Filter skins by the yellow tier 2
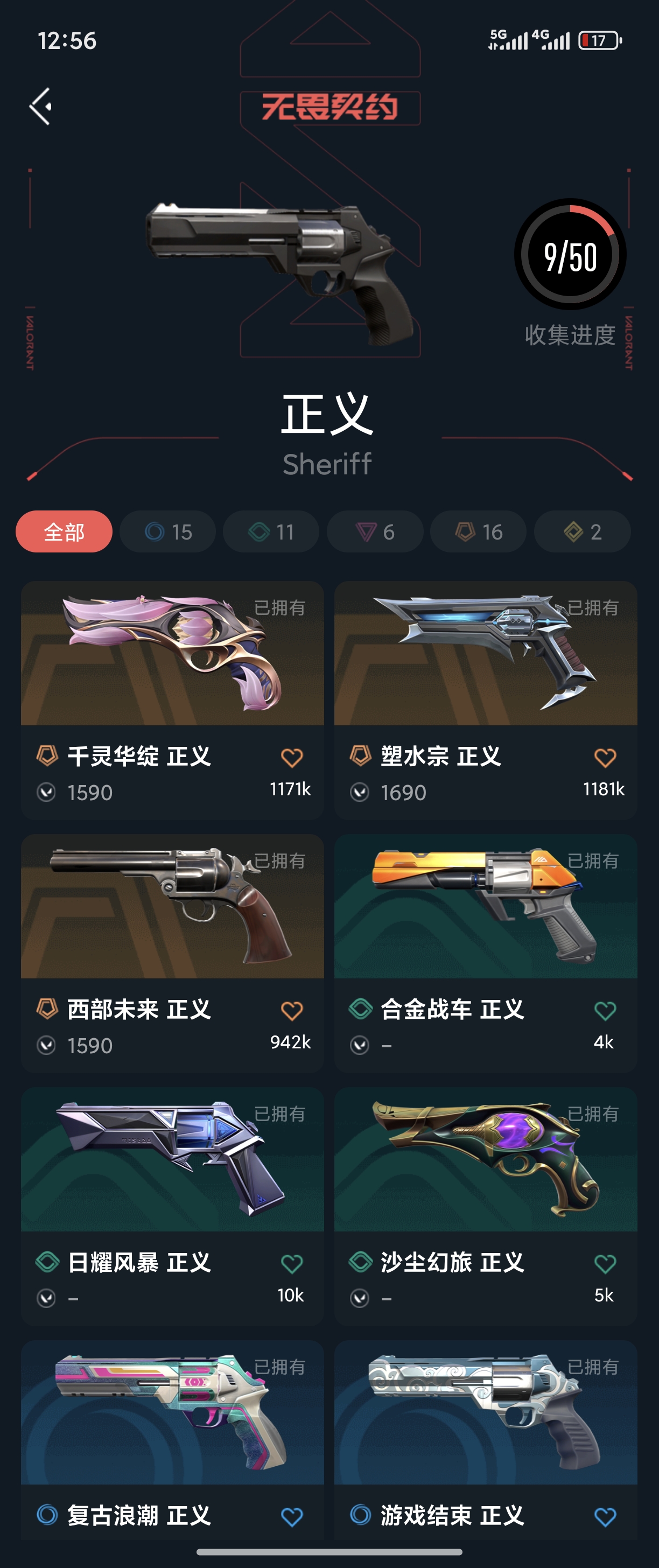The height and width of the screenshot is (1568, 659). tap(583, 531)
